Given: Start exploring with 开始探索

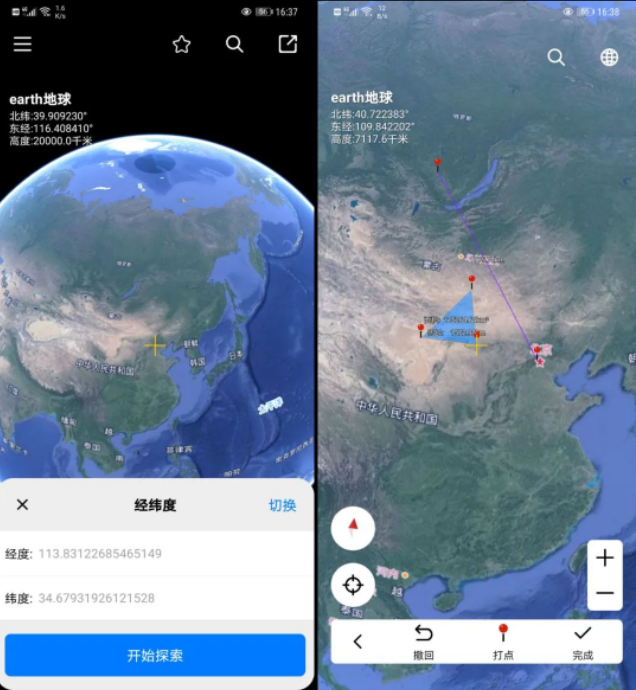Looking at the screenshot, I should pos(155,656).
